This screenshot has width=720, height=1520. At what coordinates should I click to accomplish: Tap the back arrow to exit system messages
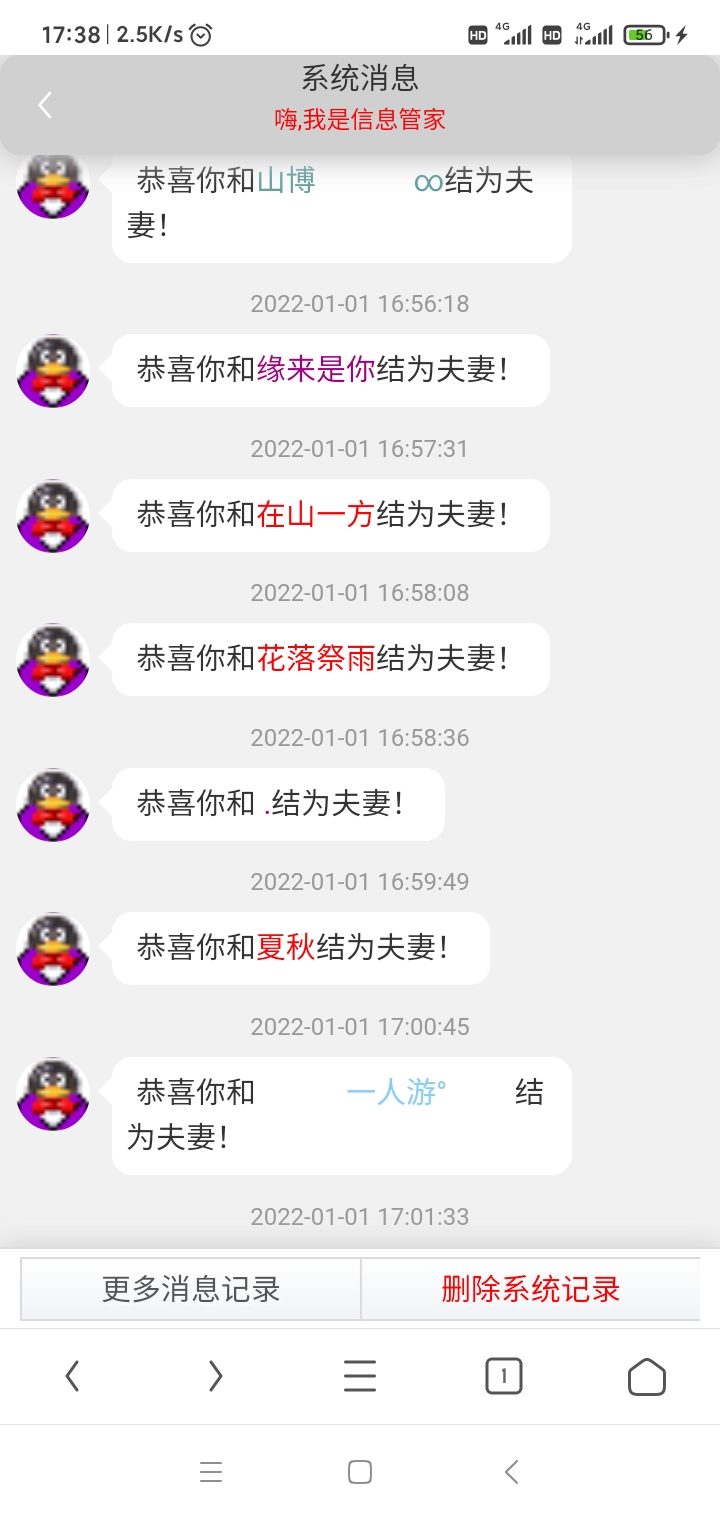point(42,103)
